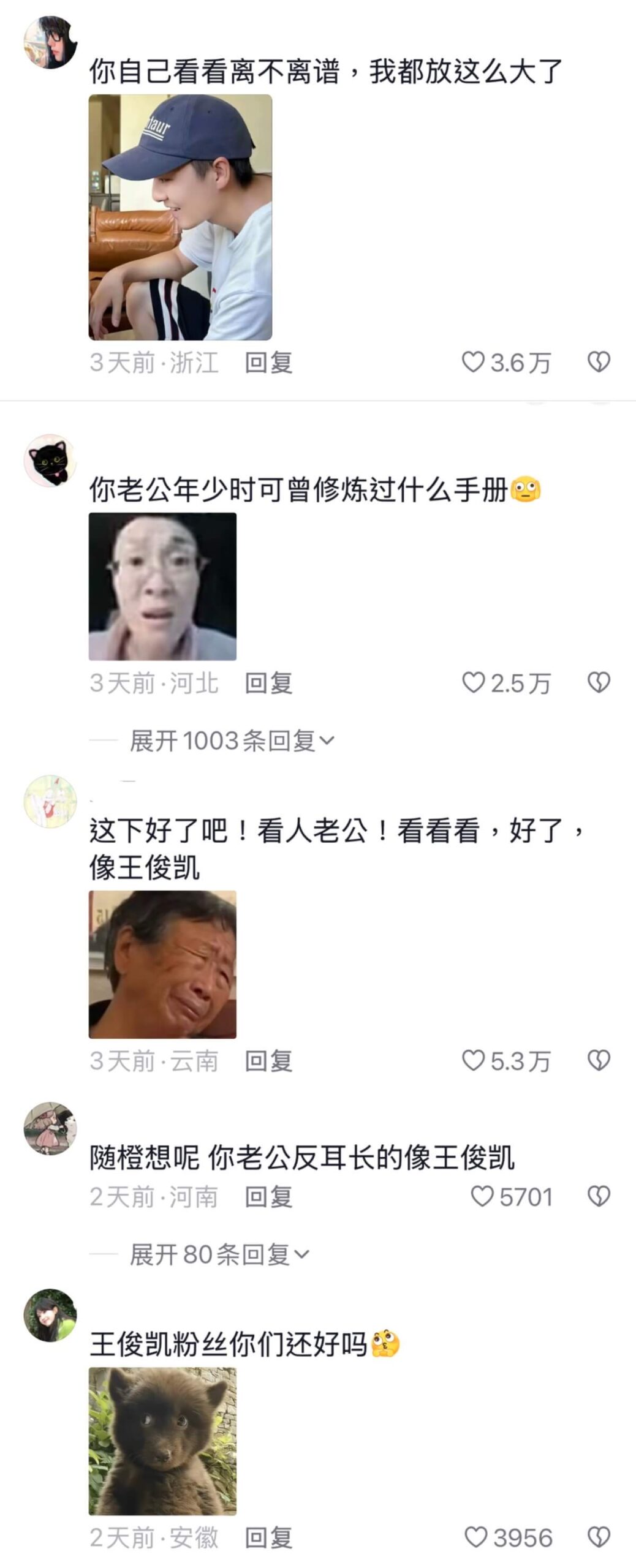Like the comment posted from 河南
The height and width of the screenshot is (1568, 636).
tap(482, 1196)
